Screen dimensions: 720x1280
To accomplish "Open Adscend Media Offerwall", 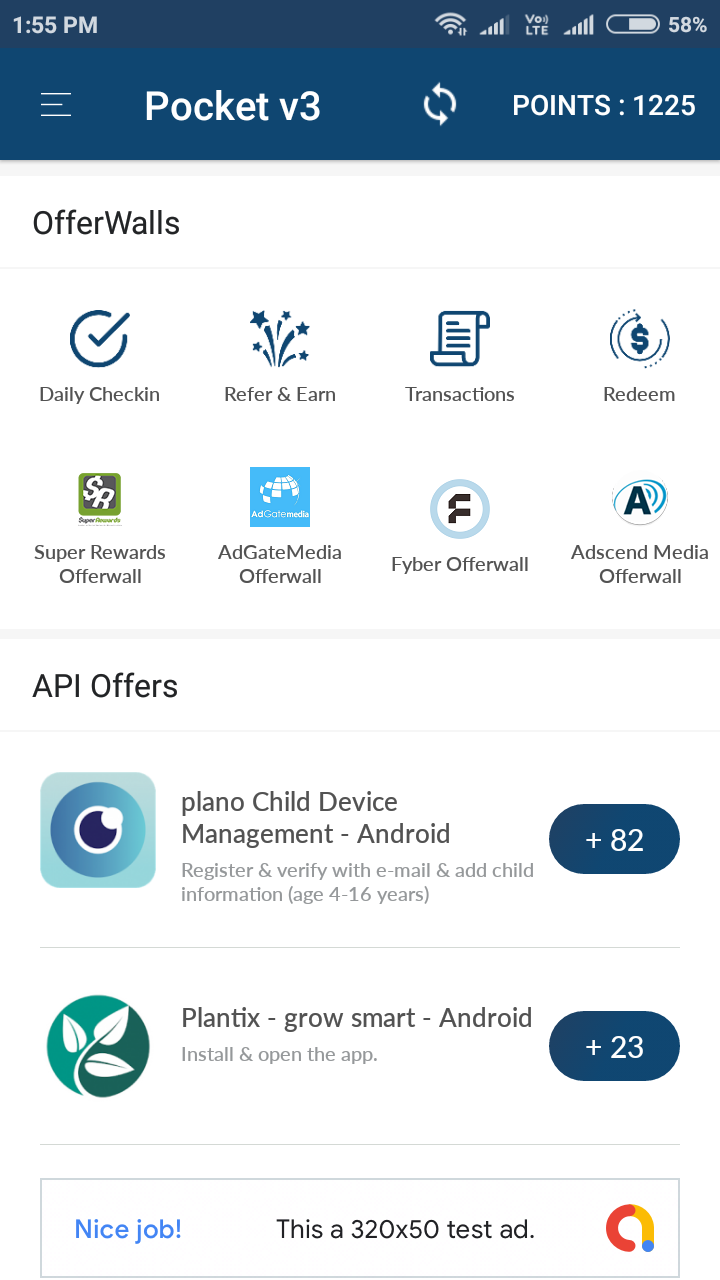I will click(640, 527).
